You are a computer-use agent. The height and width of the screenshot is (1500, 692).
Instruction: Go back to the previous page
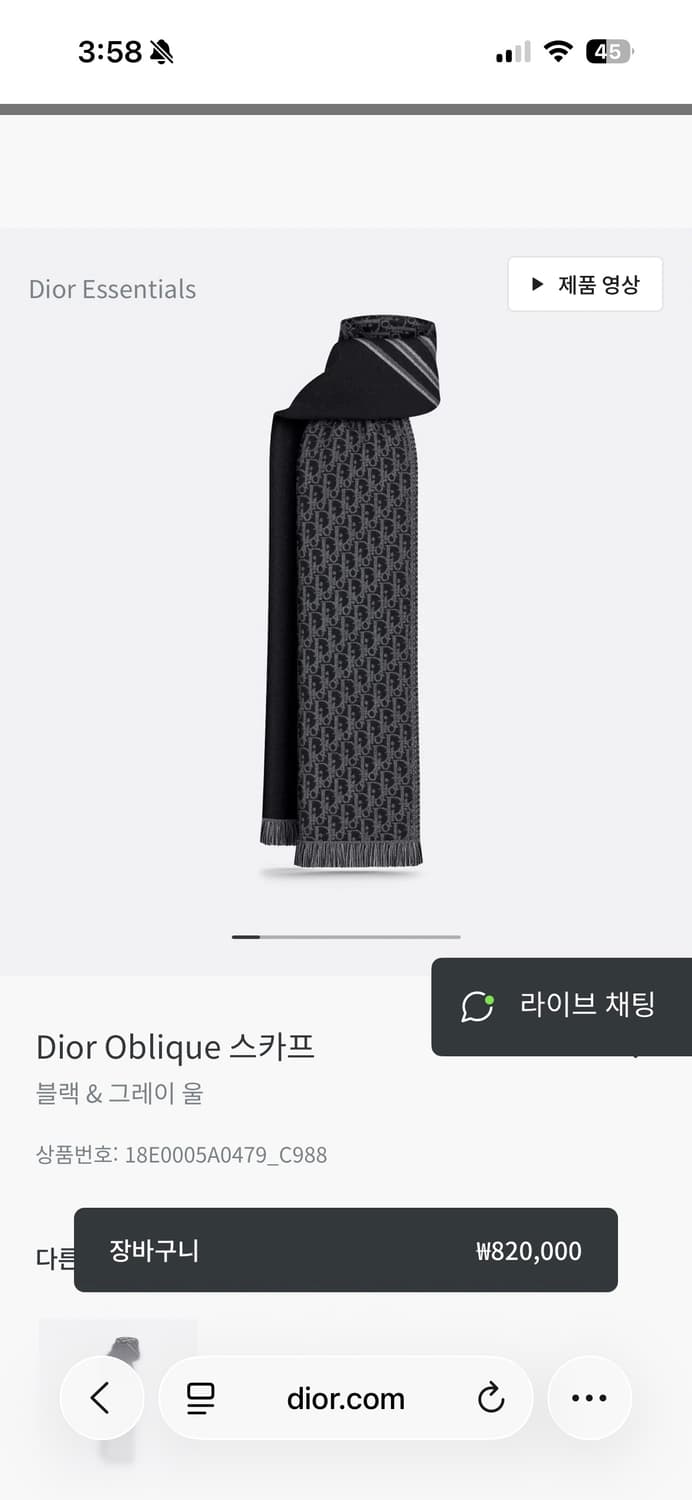pos(101,1397)
